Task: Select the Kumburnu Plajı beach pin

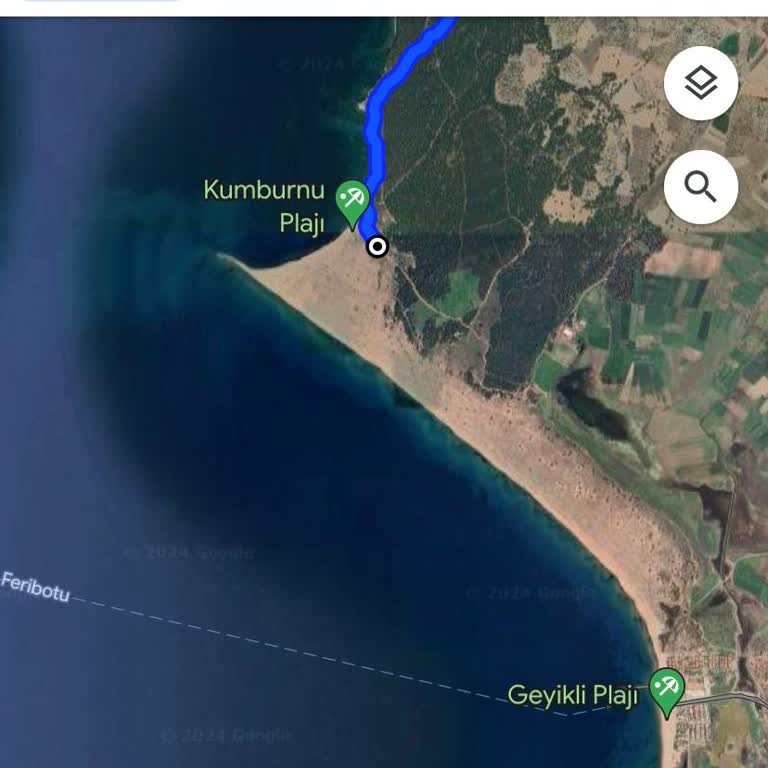Action: tap(351, 201)
